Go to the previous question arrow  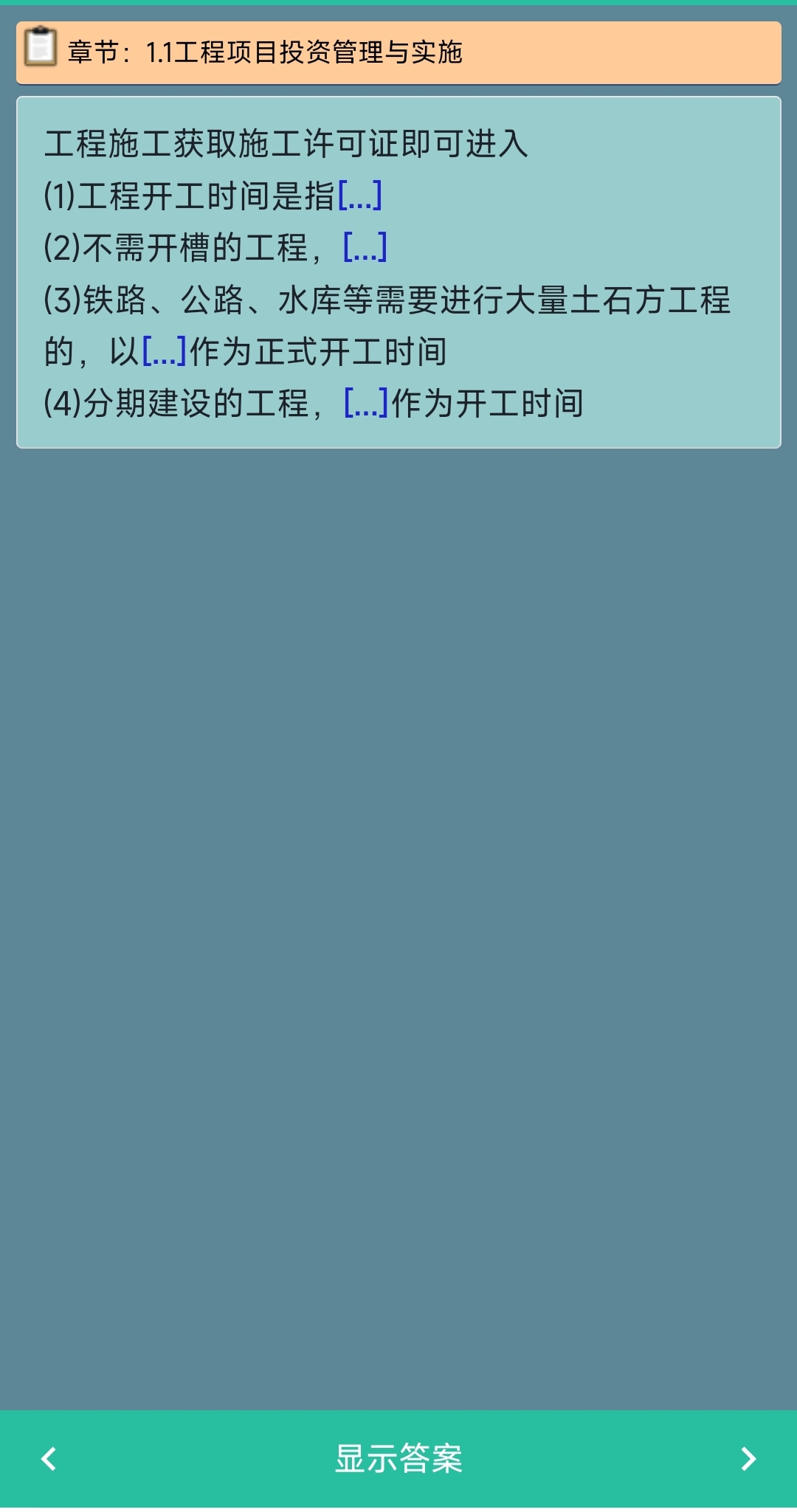point(49,1458)
